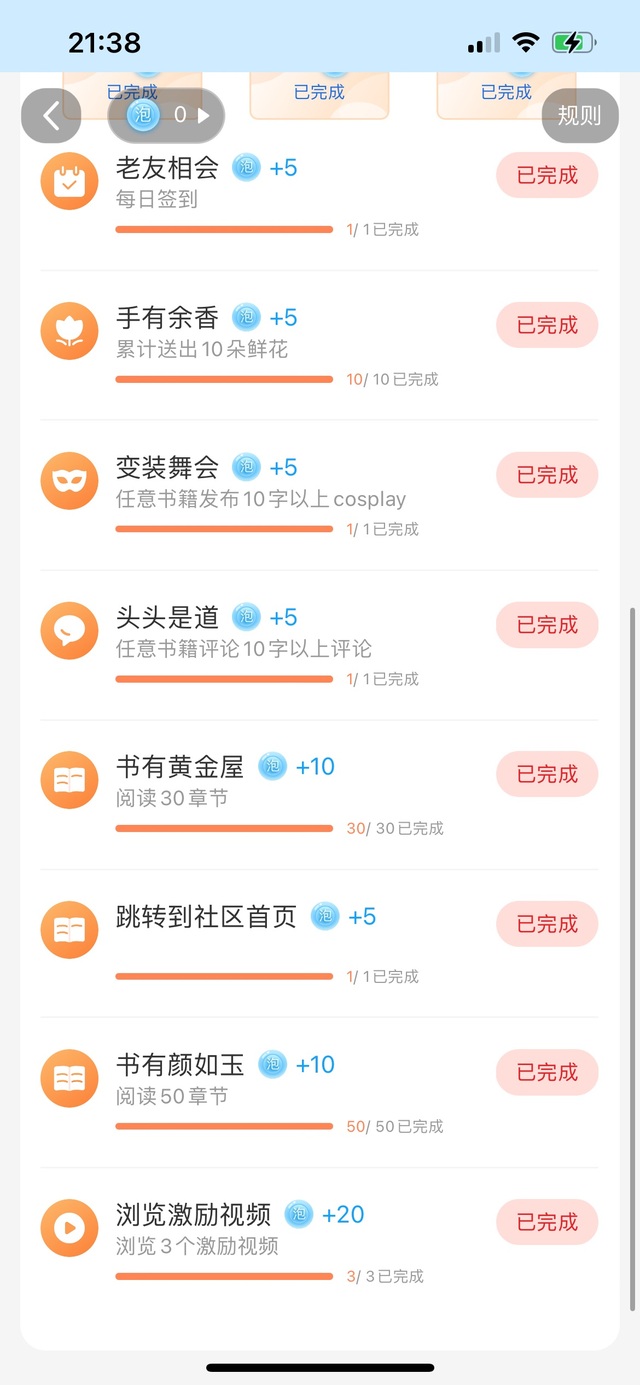Tap 已完成 button for 跳转到社区首页

[547, 924]
